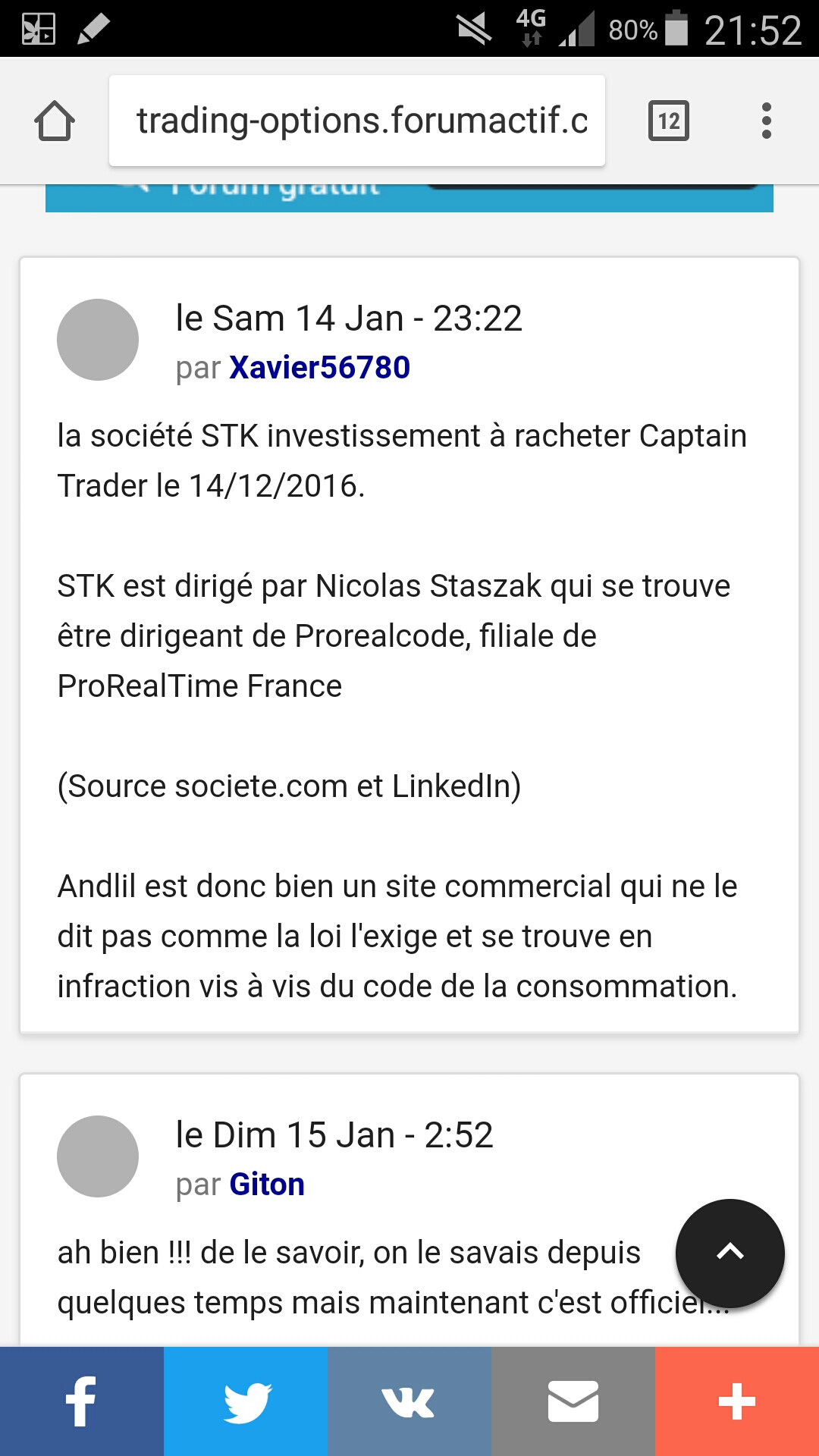Share this page by email
This screenshot has width=819, height=1456.
tap(573, 1401)
